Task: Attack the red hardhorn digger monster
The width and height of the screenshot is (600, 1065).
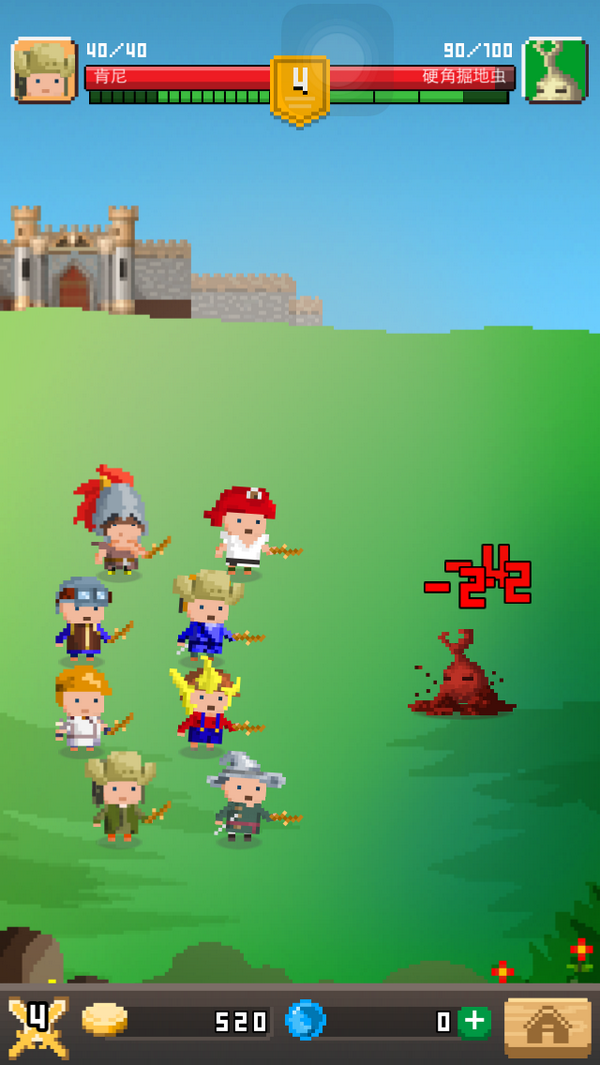Action: 461,676
